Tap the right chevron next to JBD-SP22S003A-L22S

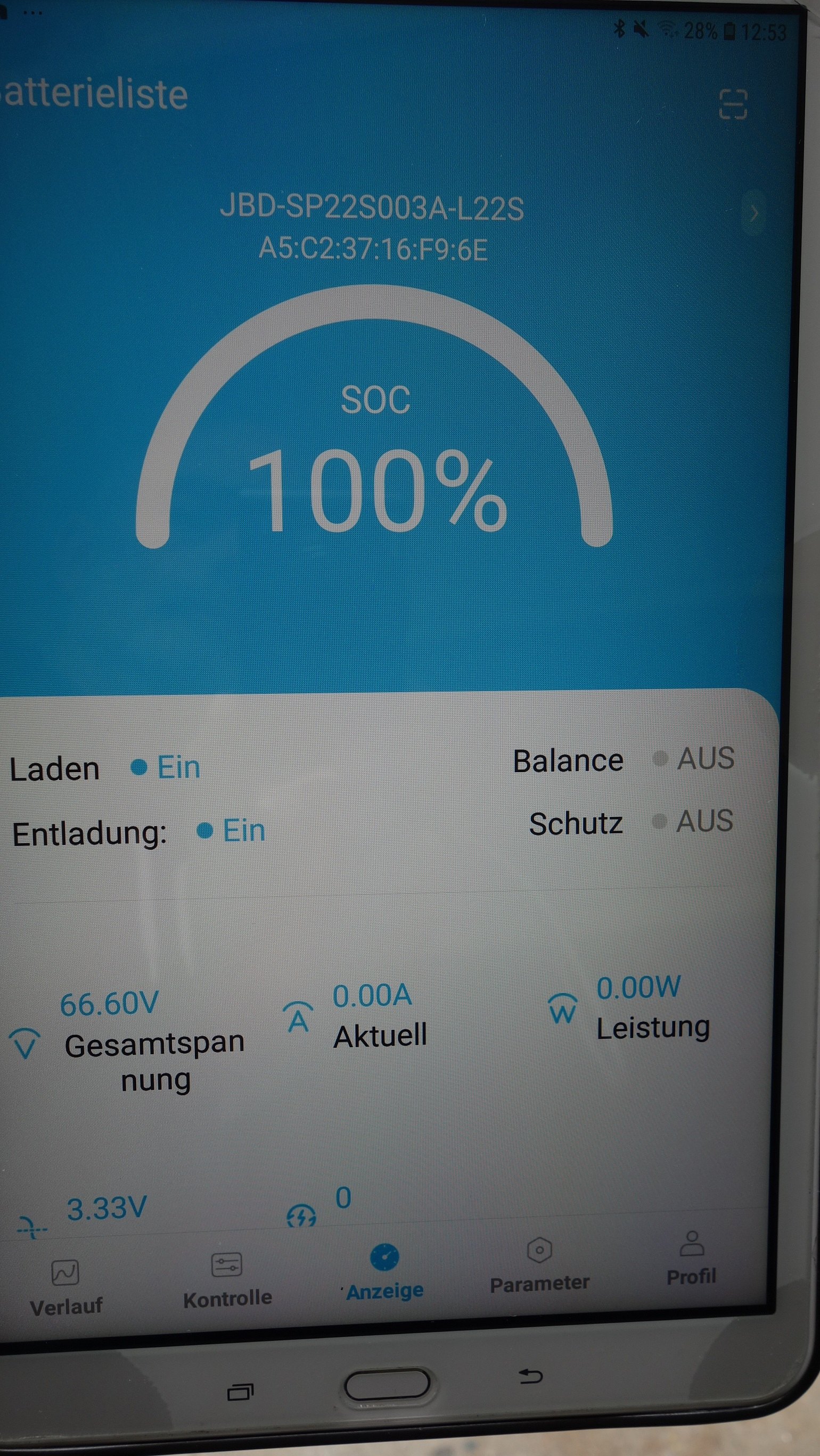pos(753,213)
